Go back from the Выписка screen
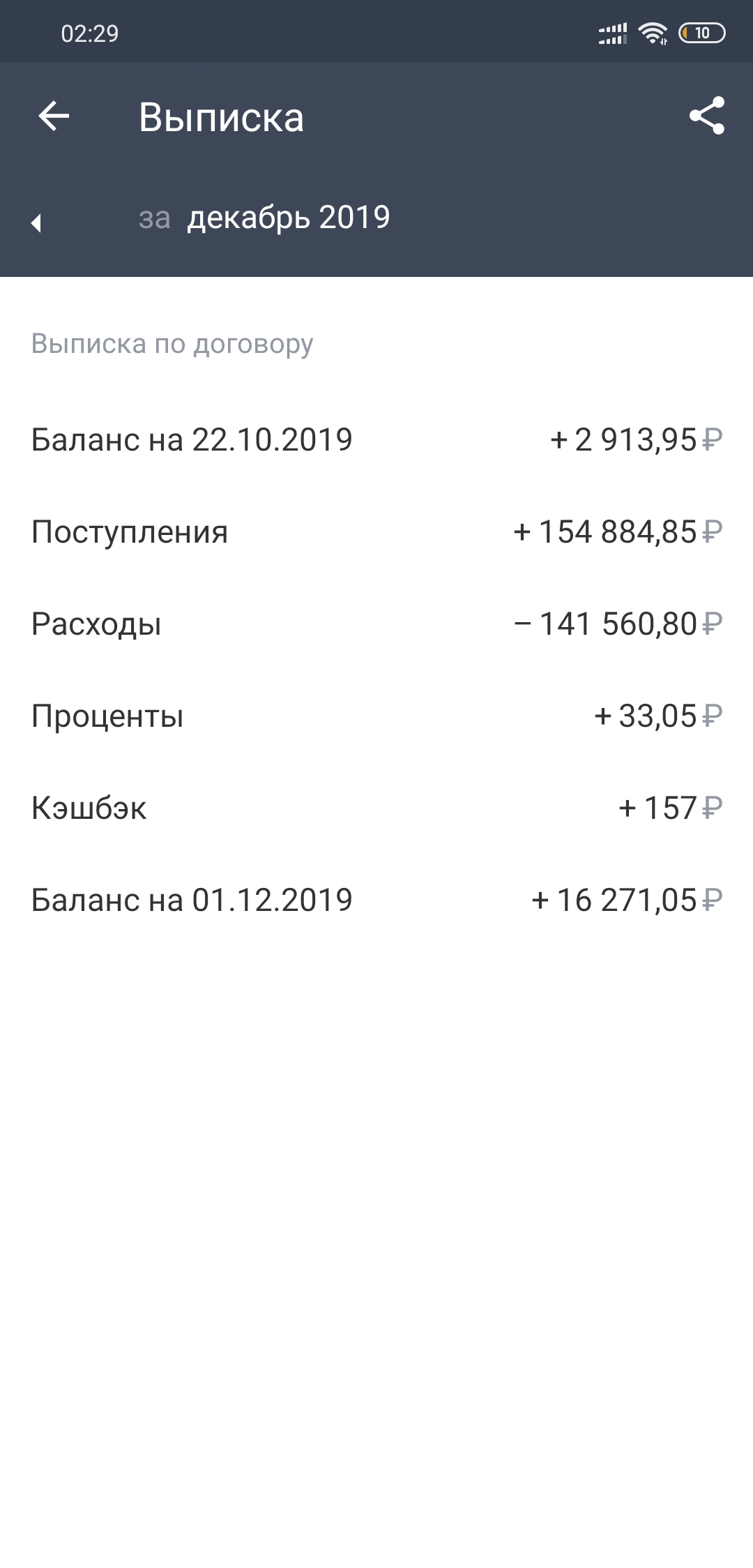 pyautogui.click(x=54, y=116)
